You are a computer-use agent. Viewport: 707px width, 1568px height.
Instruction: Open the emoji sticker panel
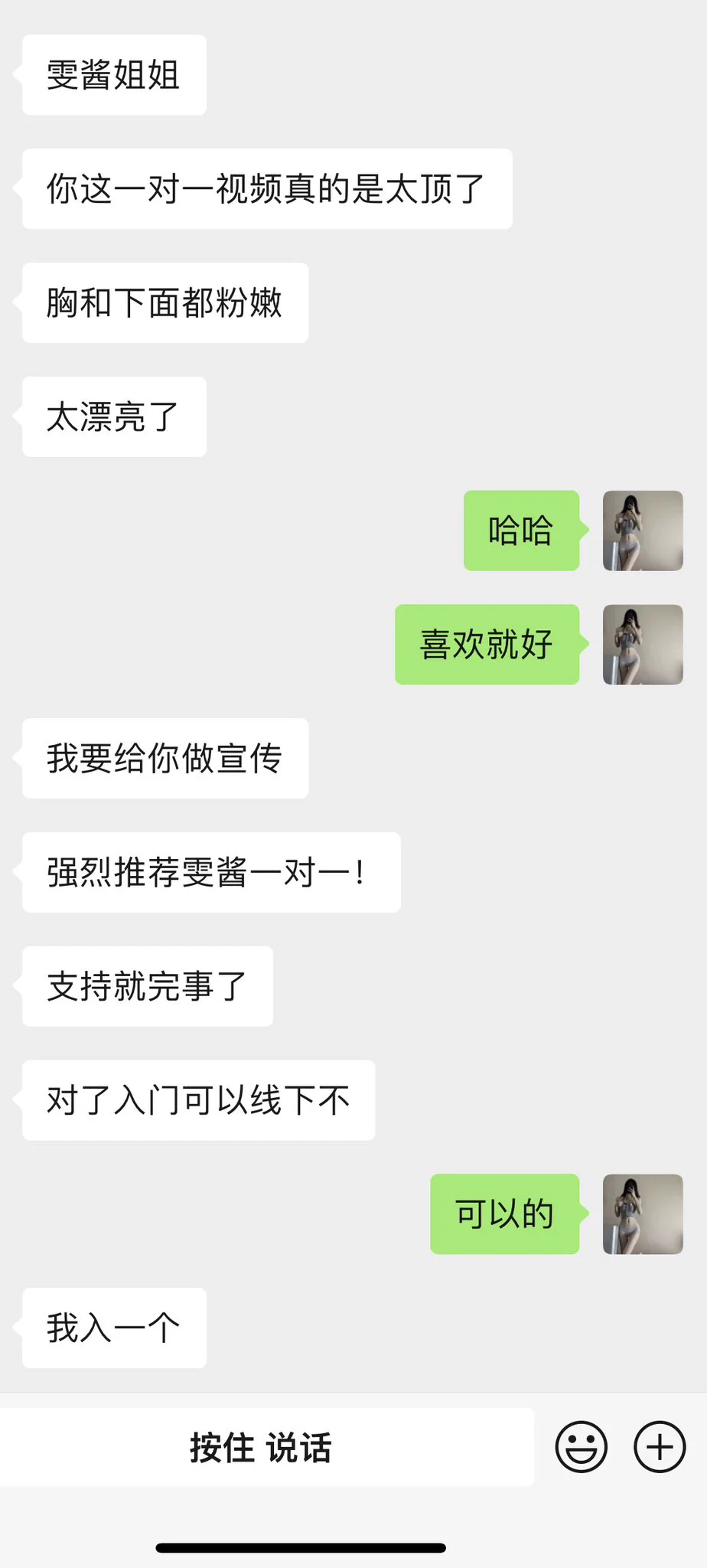[x=582, y=1447]
